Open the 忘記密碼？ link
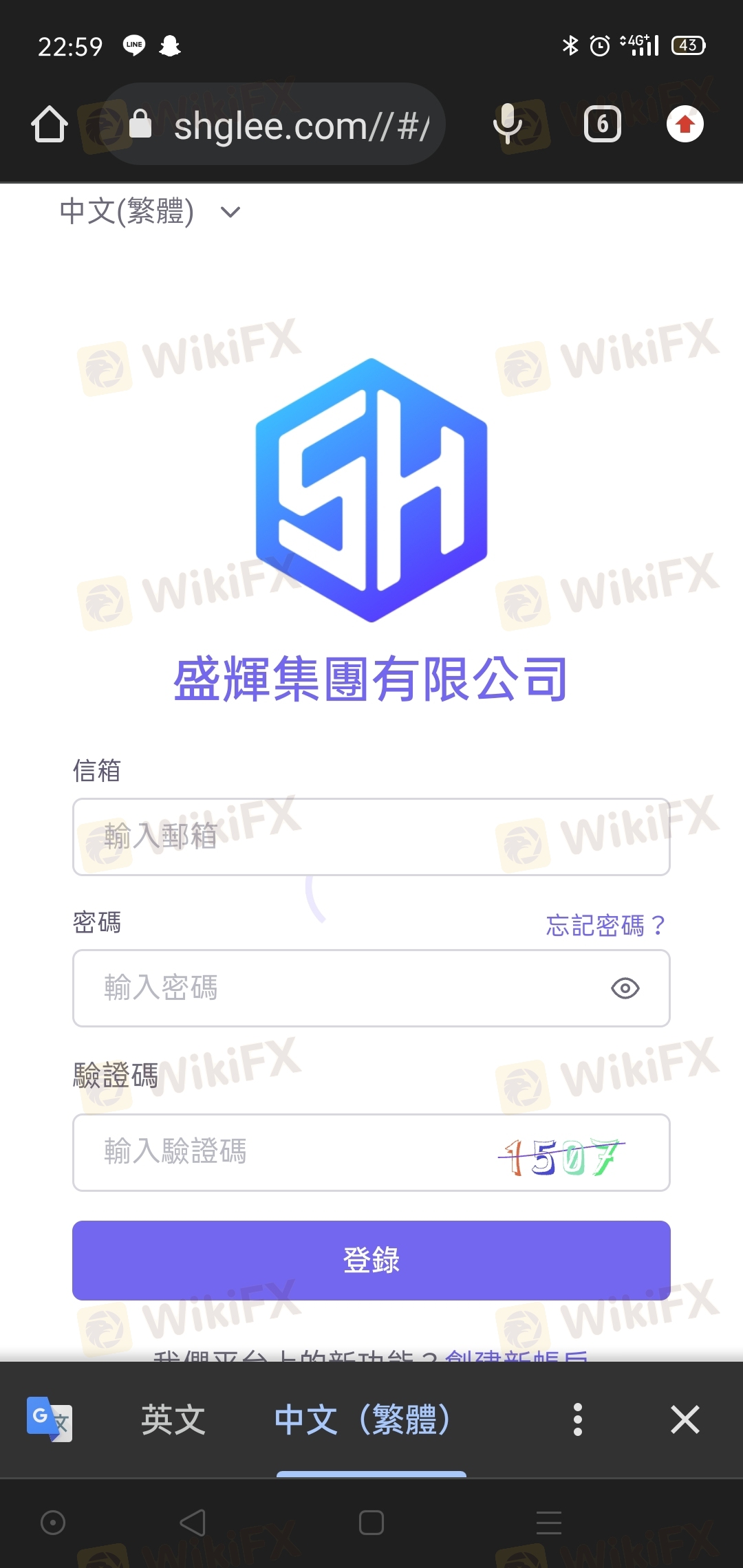Viewport: 743px width, 1568px height. point(605,925)
